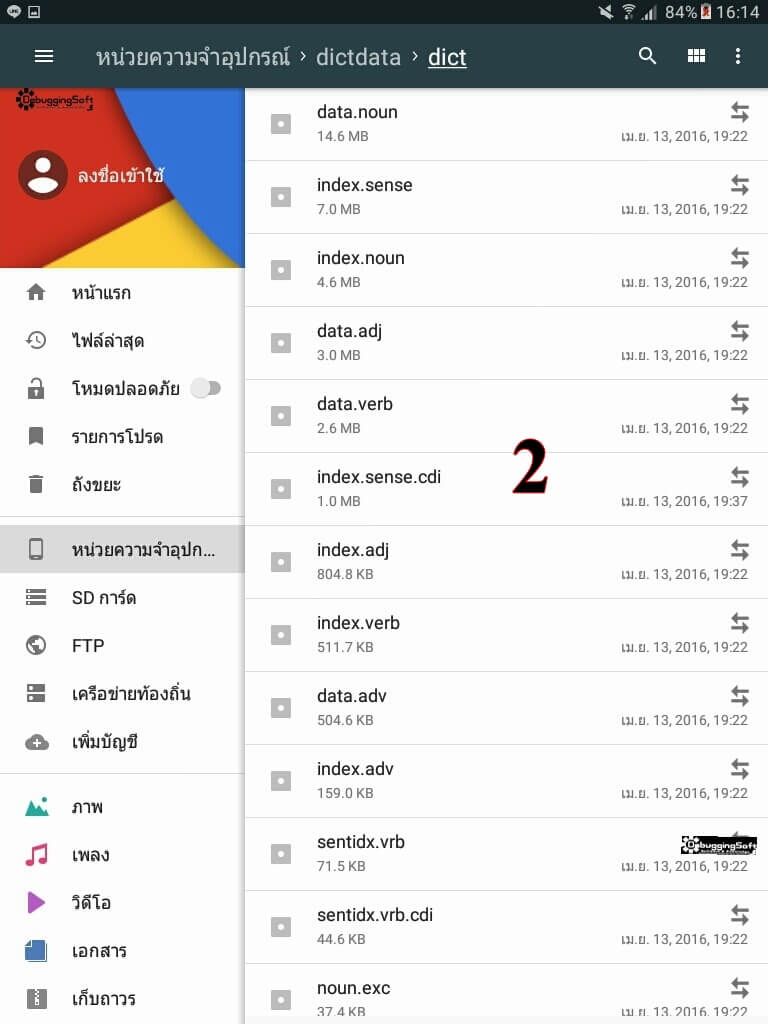The height and width of the screenshot is (1024, 768).
Task: Toggle โหมดปลอดภัย switch
Action: [205, 389]
